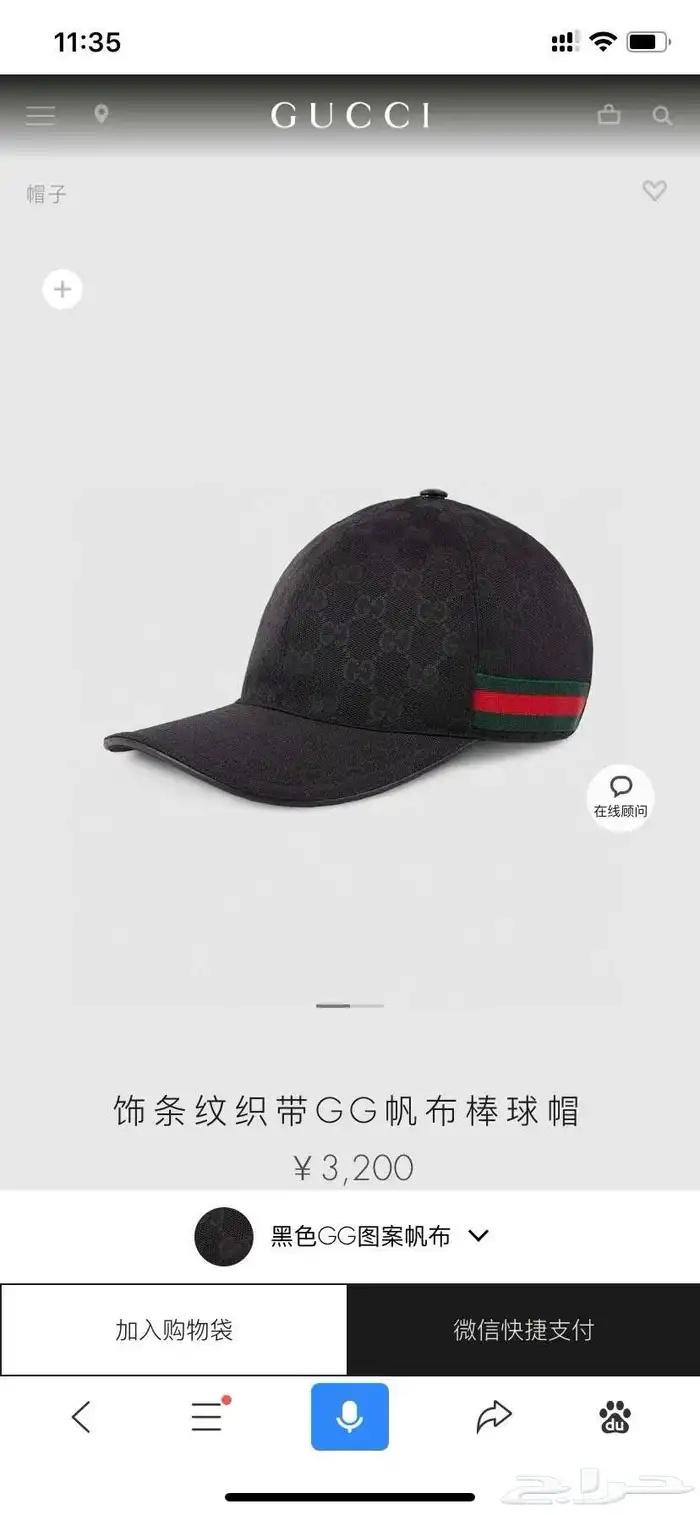This screenshot has width=700, height=1515.
Task: Open the hamburger menu in the Gucci header
Action: click(41, 115)
